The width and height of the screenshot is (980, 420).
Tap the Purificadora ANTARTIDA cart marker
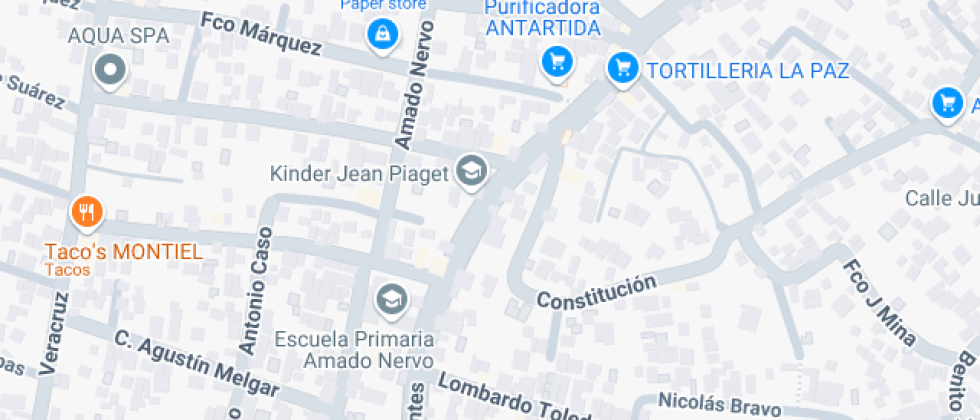[x=557, y=63]
